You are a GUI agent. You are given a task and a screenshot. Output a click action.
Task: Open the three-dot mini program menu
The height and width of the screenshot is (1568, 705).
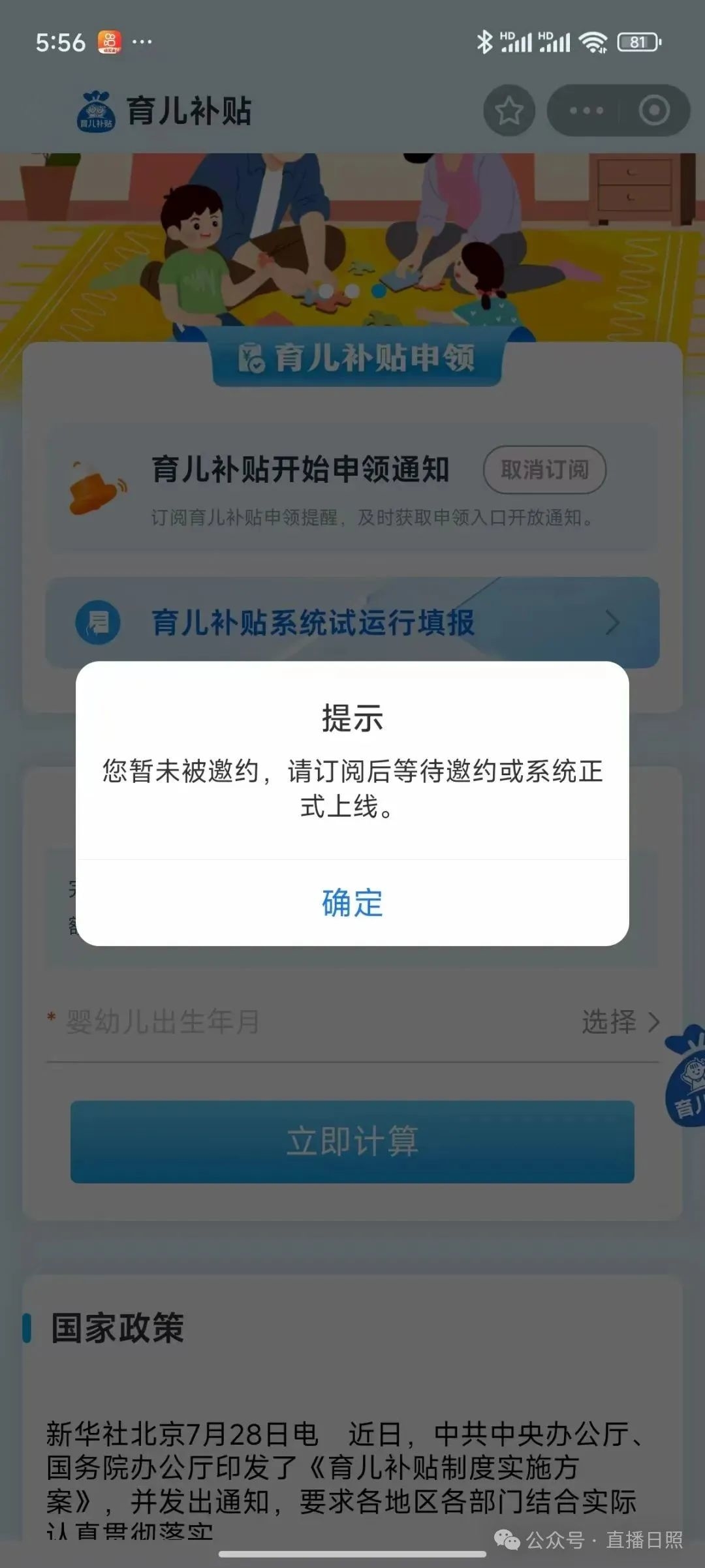(x=586, y=110)
